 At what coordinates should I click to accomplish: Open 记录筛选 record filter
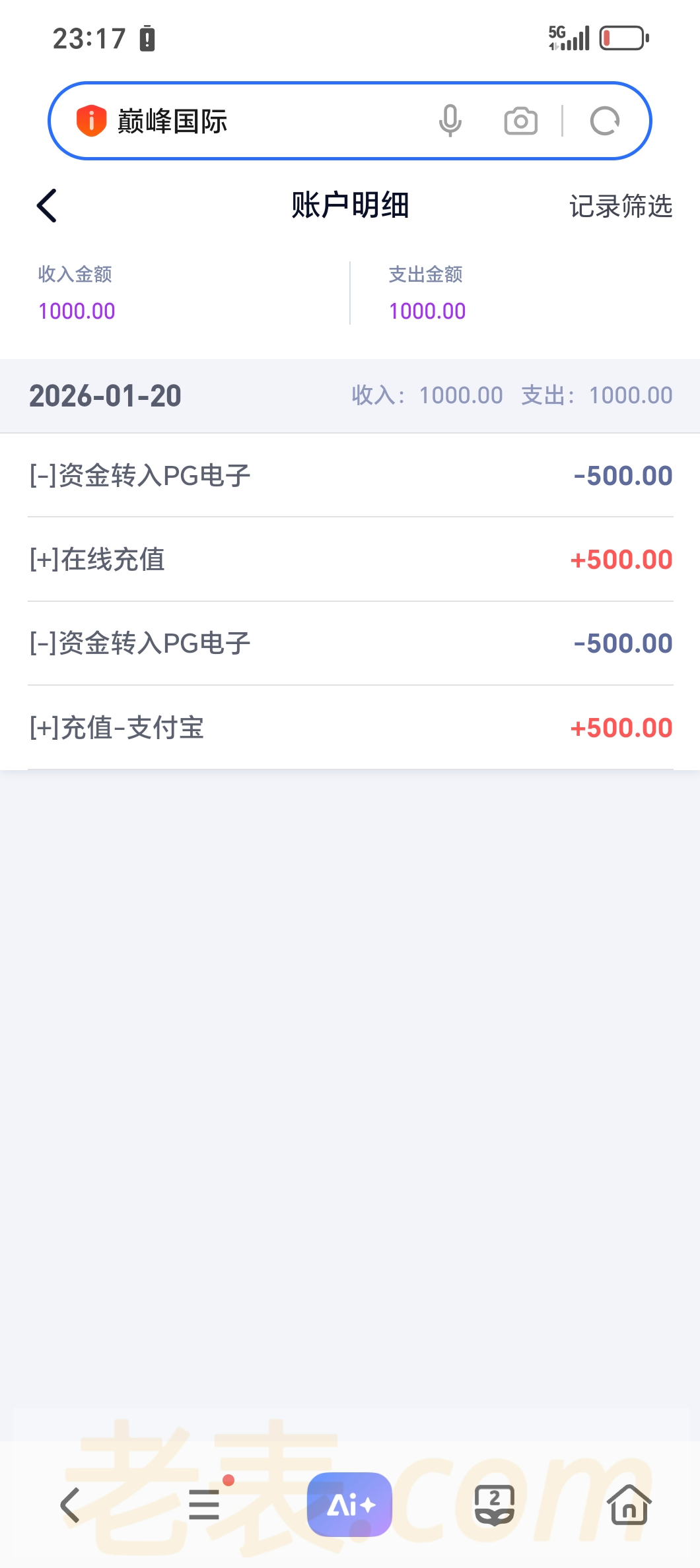620,206
